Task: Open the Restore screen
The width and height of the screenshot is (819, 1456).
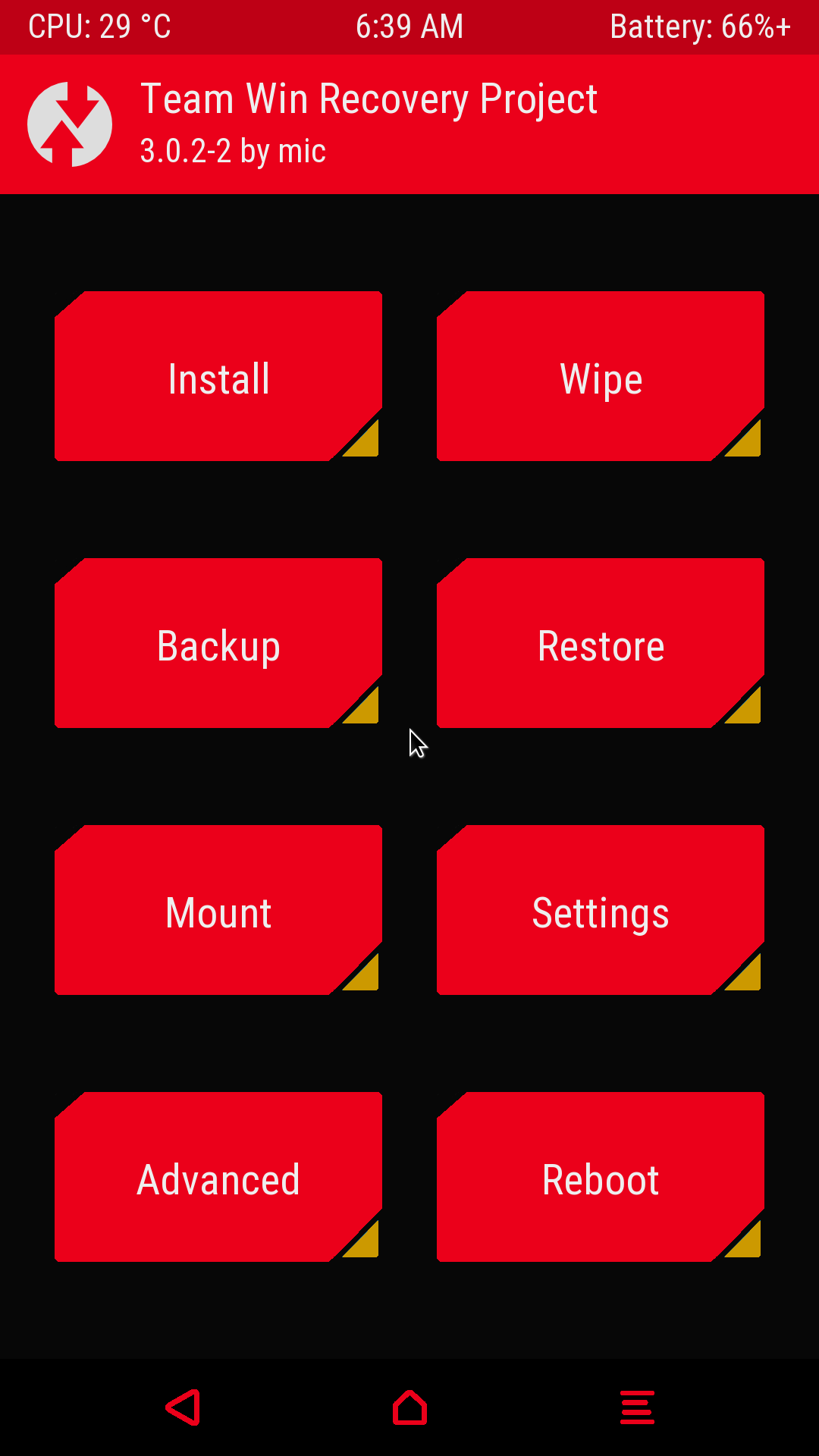Action: click(x=601, y=644)
